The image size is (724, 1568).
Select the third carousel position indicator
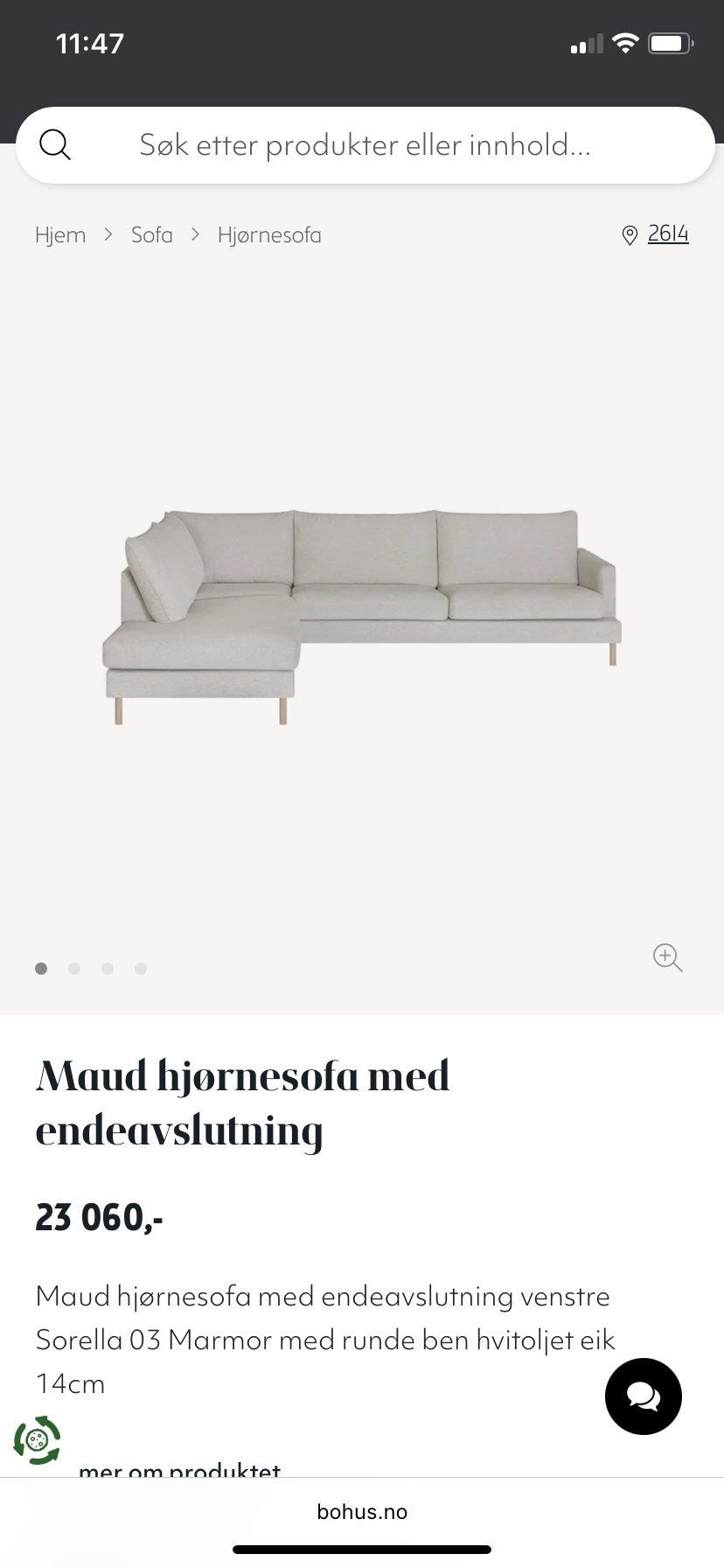[x=108, y=969]
